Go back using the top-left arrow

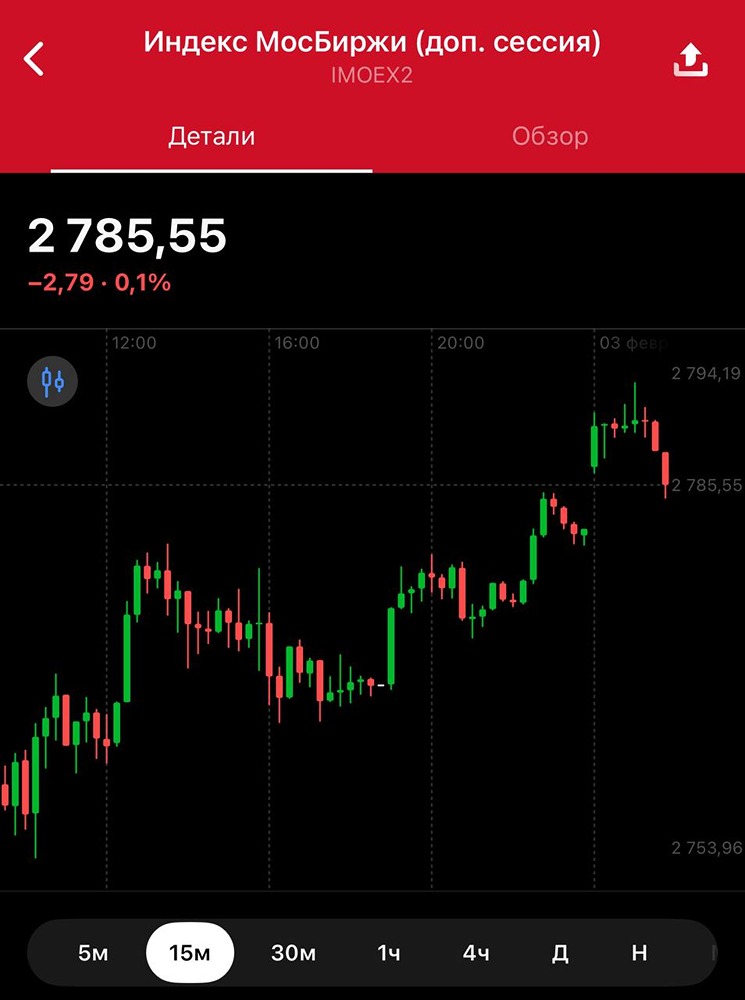click(36, 59)
